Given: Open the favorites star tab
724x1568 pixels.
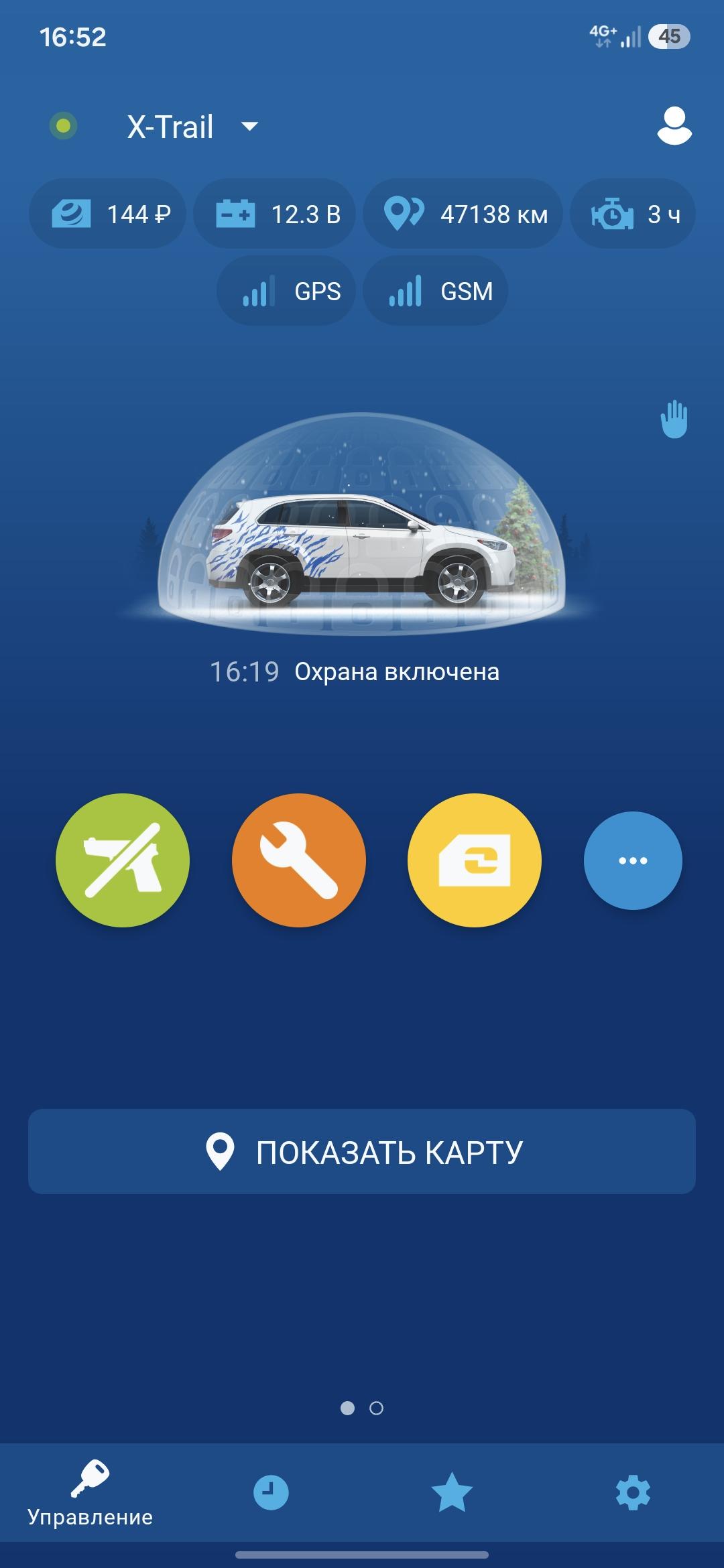Looking at the screenshot, I should click(452, 1492).
